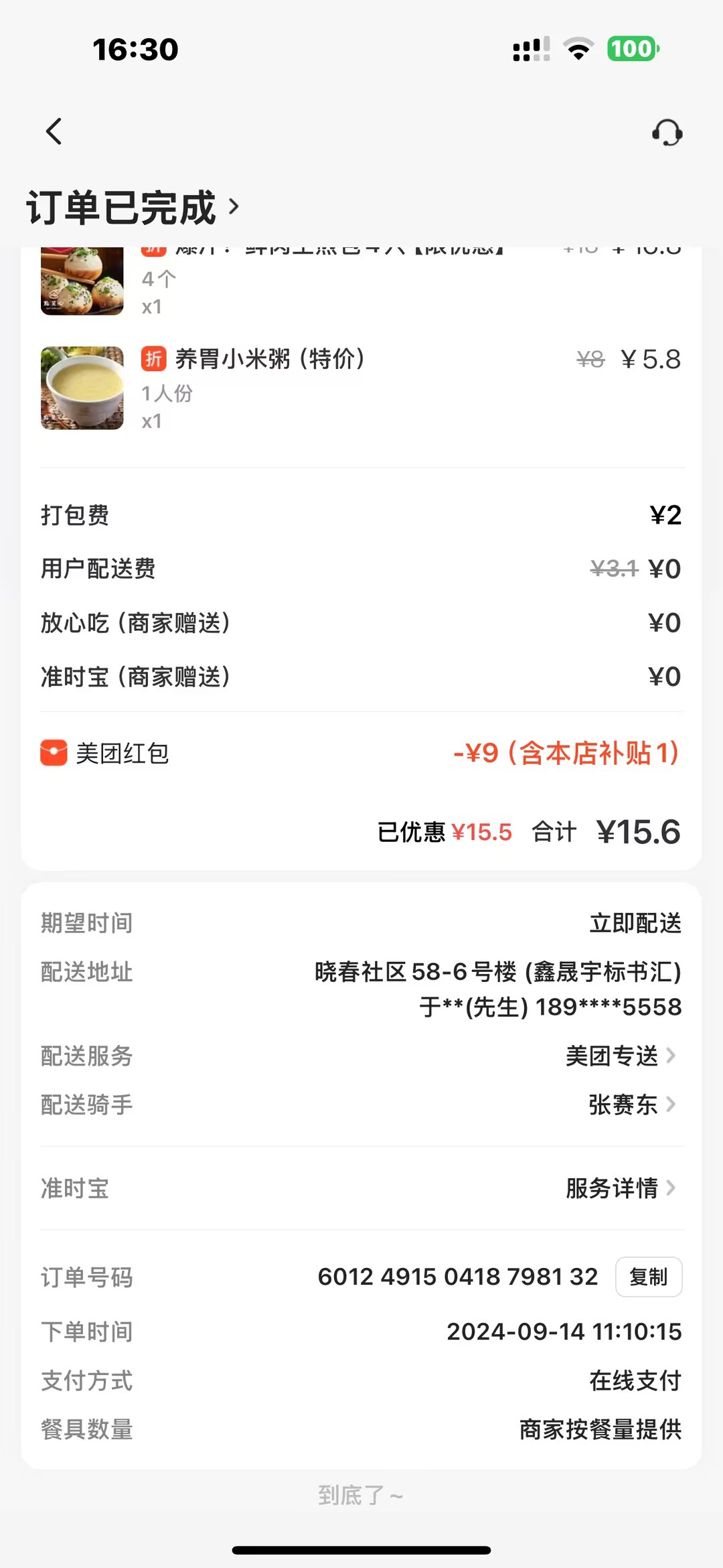View rider 张赛东 details
The height and width of the screenshot is (1568, 723).
coord(631,1104)
